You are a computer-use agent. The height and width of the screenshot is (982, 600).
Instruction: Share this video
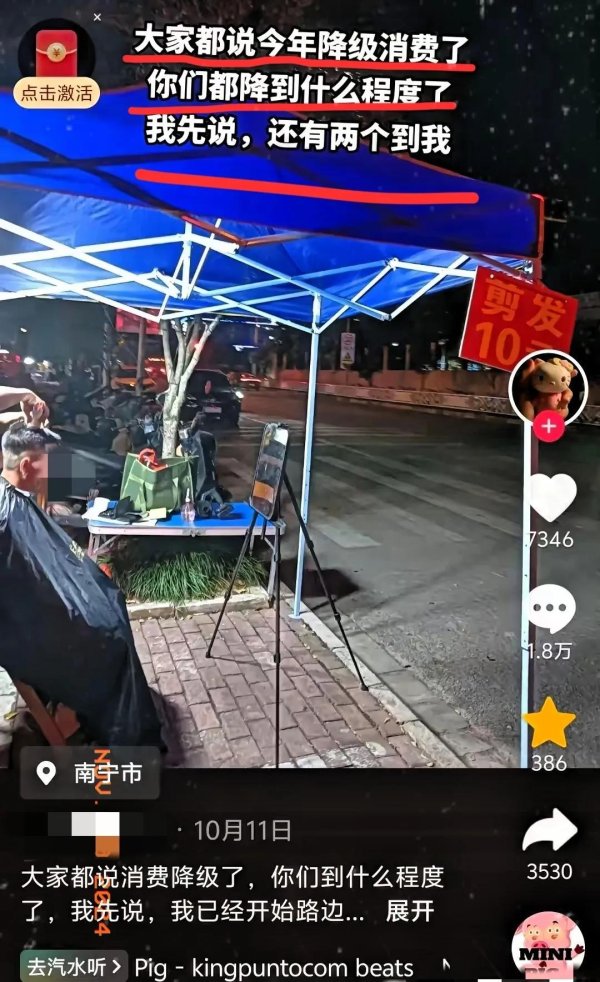point(550,831)
